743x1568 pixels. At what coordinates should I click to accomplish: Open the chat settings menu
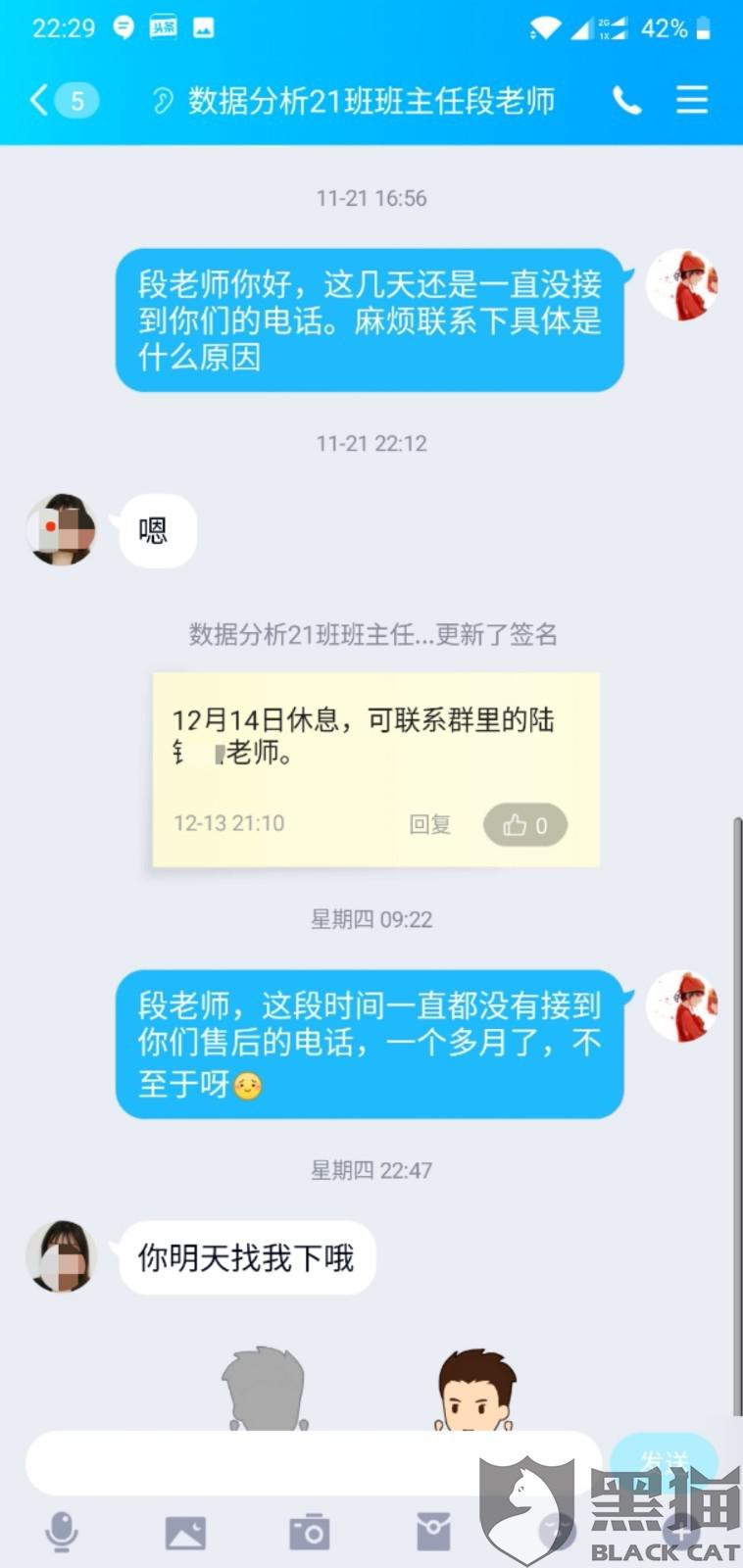692,100
